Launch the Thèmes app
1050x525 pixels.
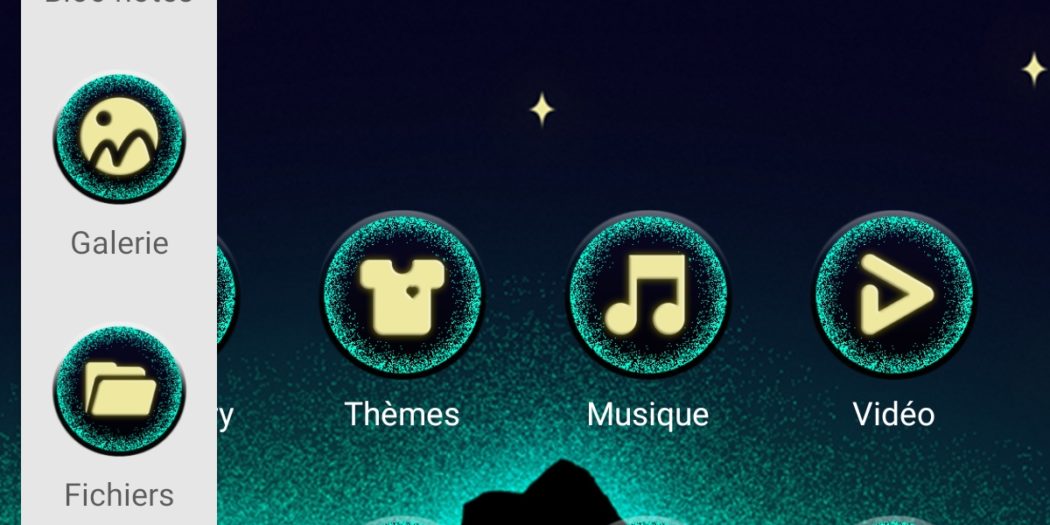click(402, 296)
